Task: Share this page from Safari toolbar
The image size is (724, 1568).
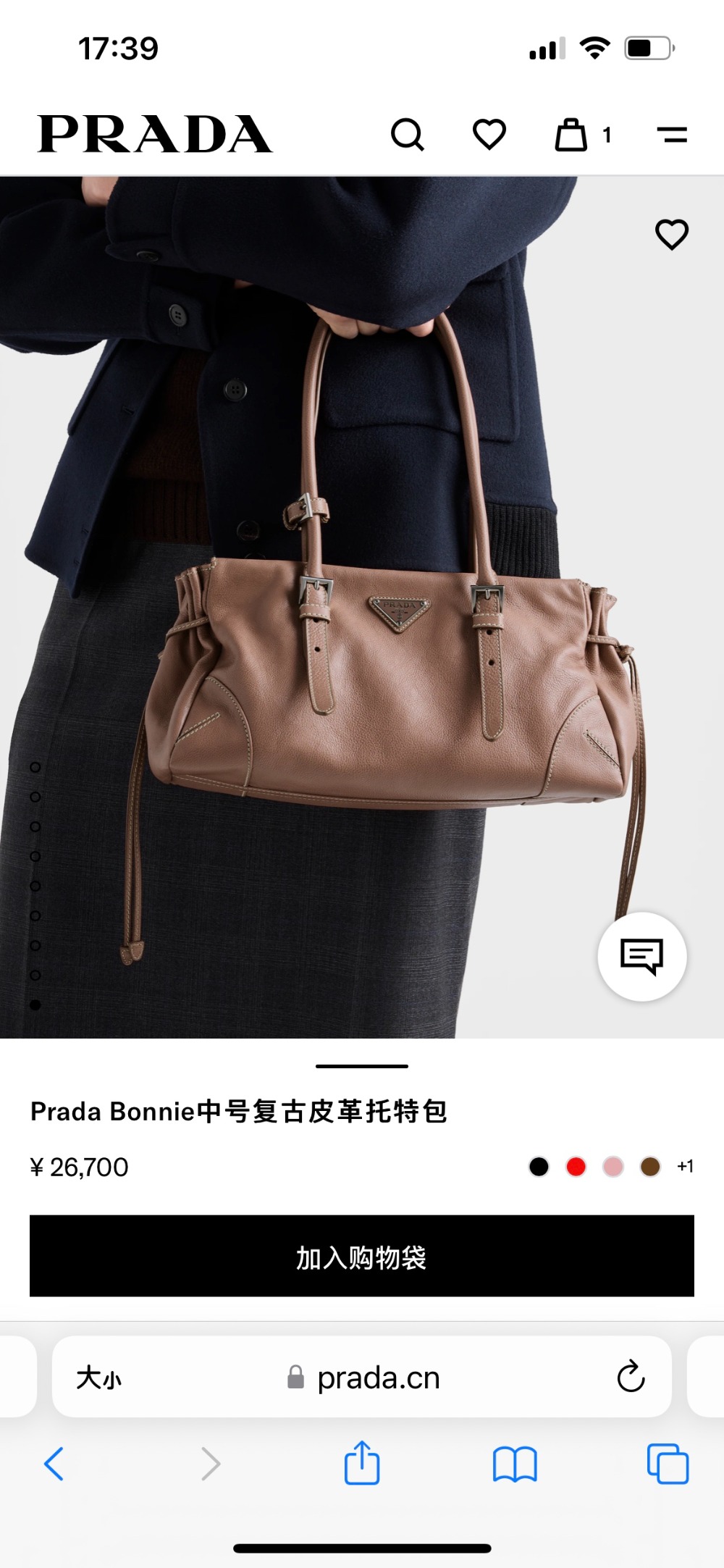Action: 362,1464
